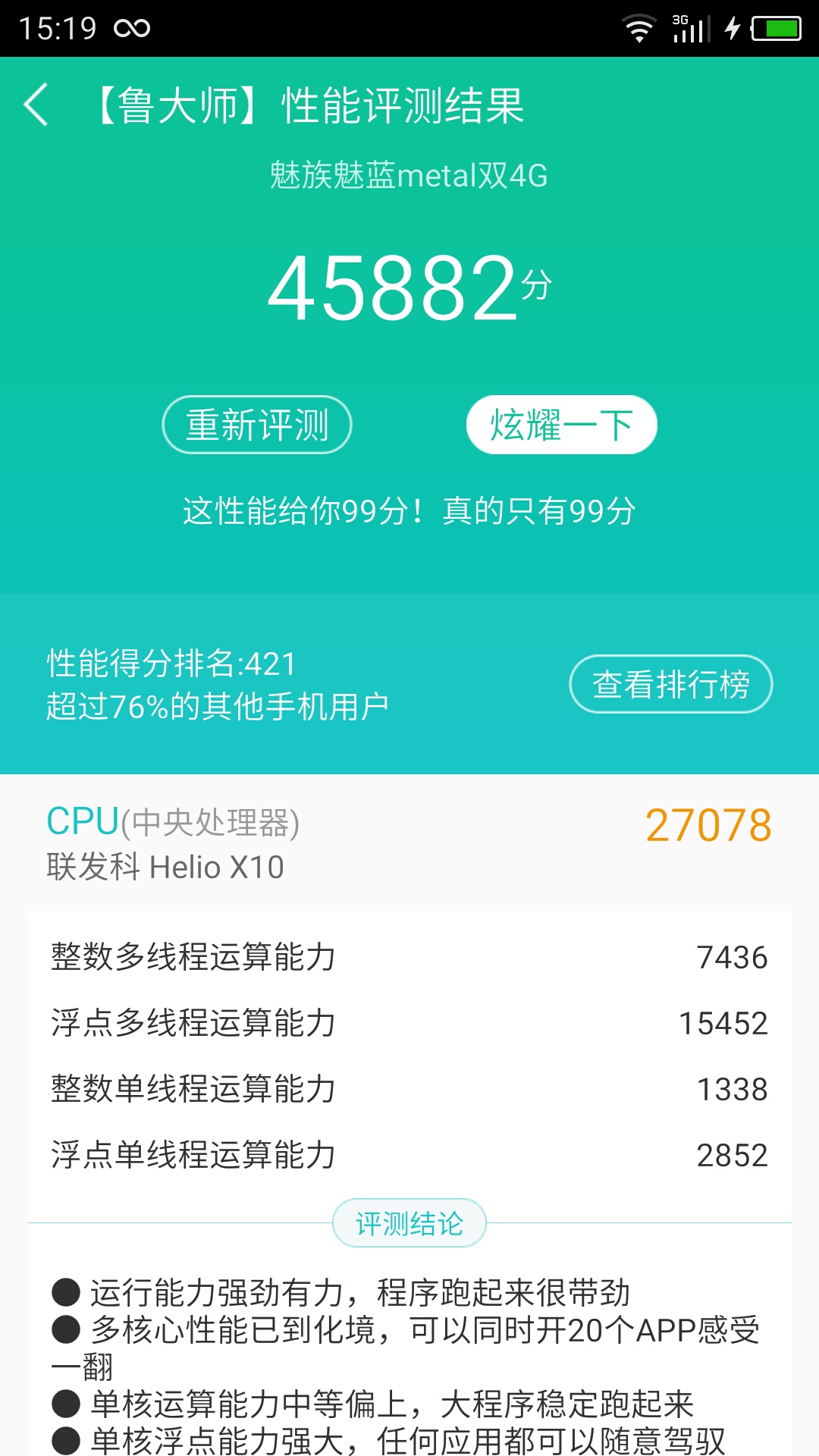Tap 重新评测 to rerun the benchmark

257,425
